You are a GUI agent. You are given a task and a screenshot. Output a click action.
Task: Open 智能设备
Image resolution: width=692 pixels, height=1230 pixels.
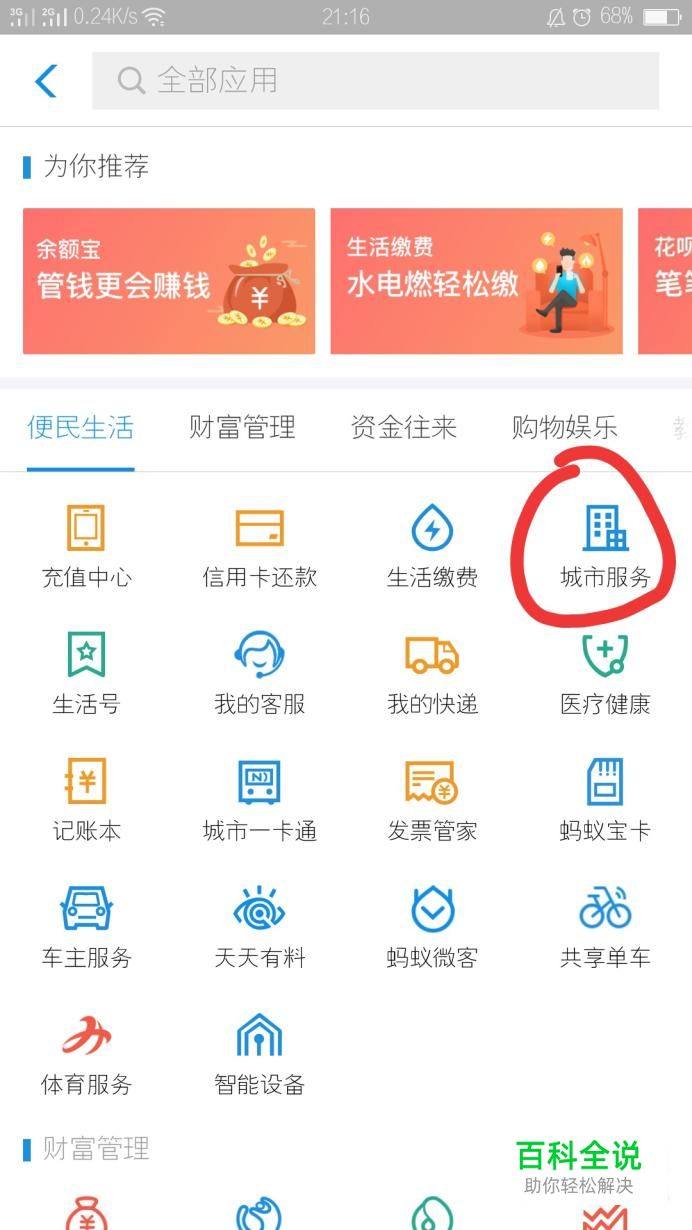[260, 1055]
